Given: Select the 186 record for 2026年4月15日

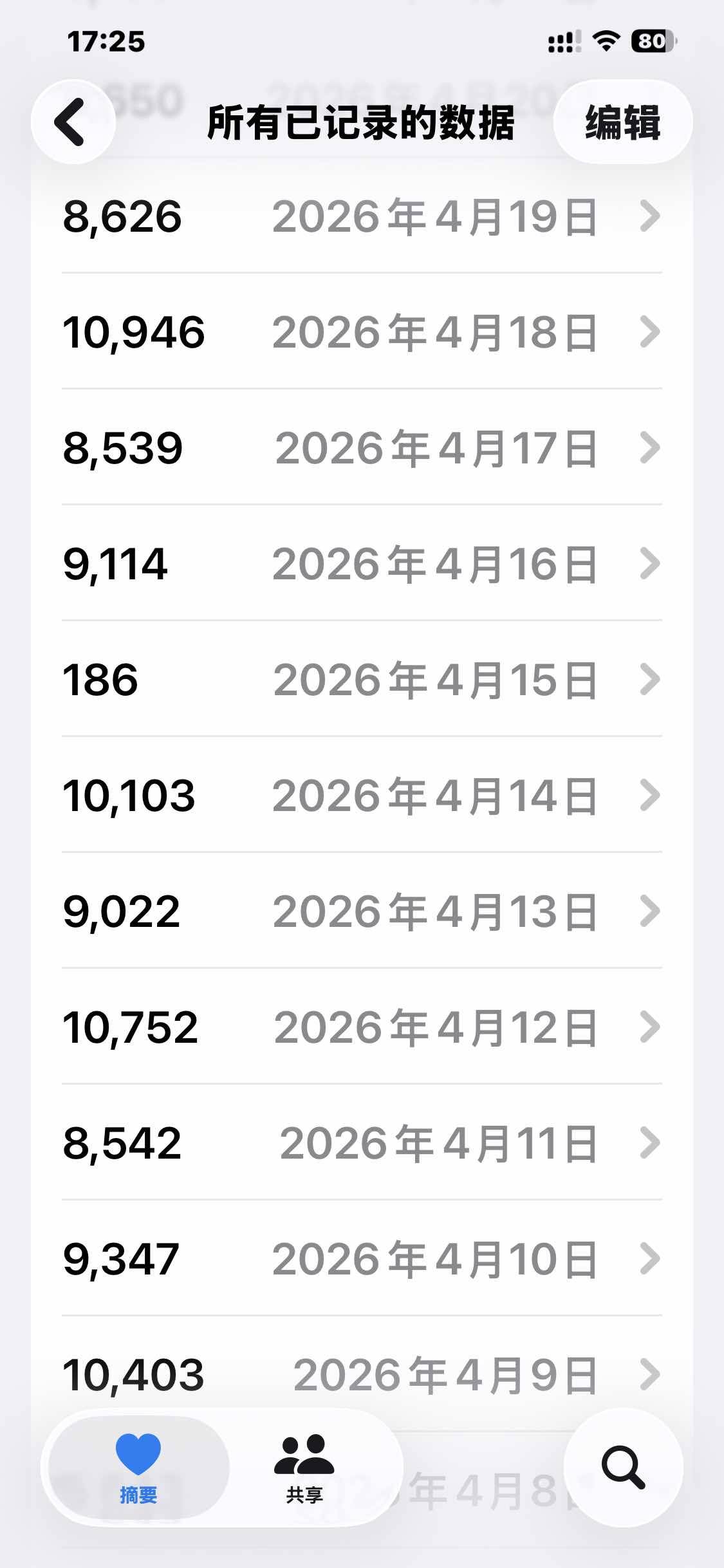Looking at the screenshot, I should pyautogui.click(x=362, y=679).
